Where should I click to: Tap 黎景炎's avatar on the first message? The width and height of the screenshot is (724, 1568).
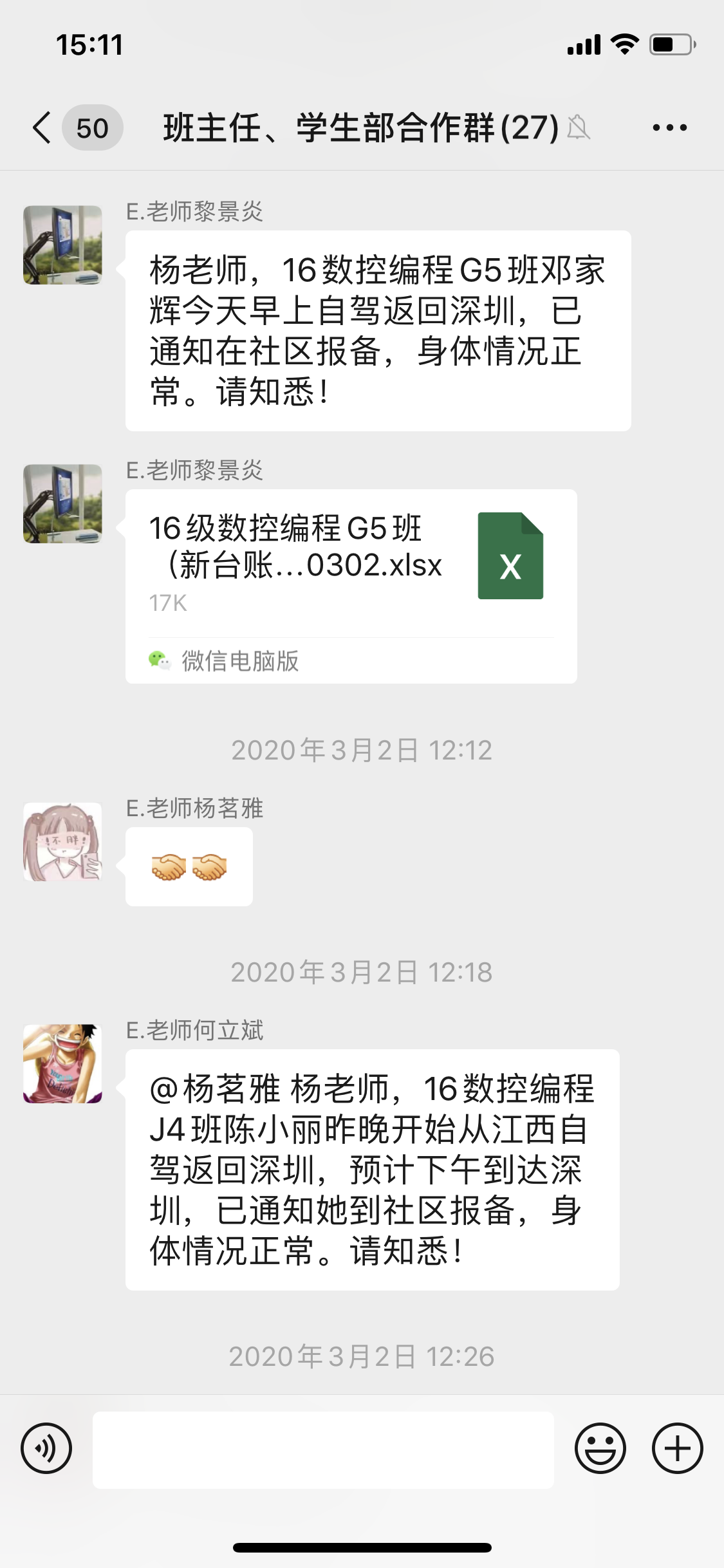pos(62,245)
